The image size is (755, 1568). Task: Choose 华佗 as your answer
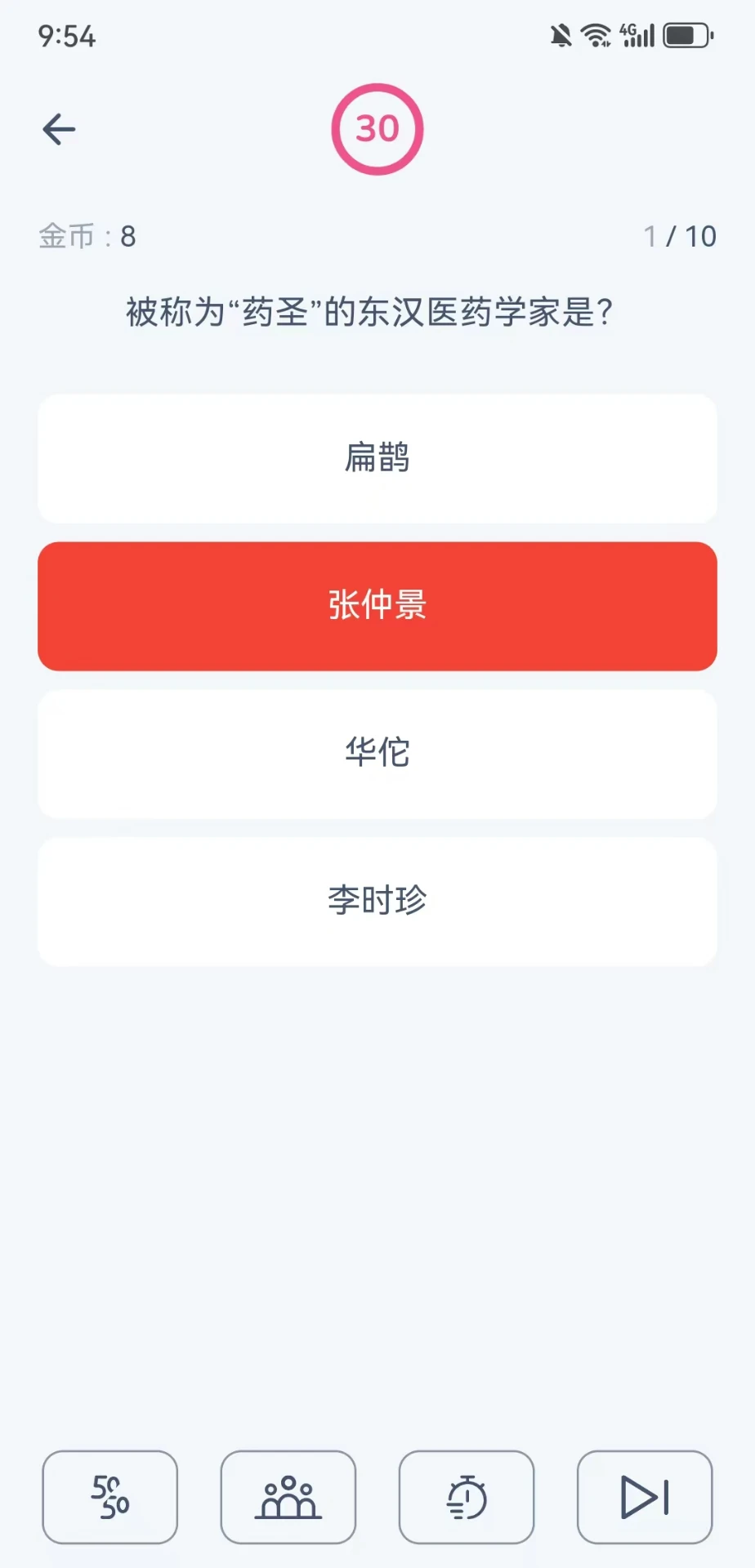click(x=377, y=753)
